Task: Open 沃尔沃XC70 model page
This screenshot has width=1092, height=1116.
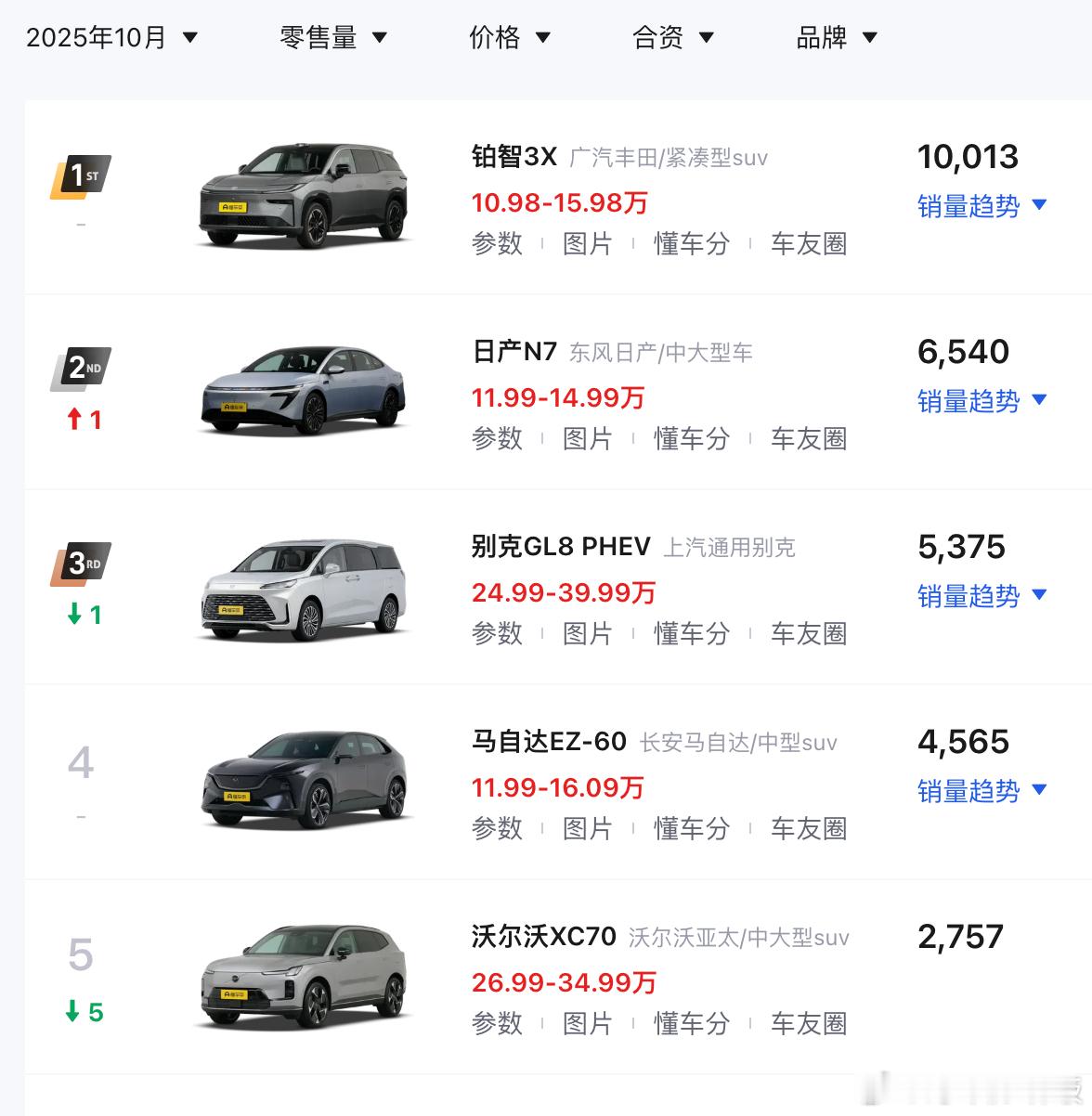Action: tap(541, 937)
